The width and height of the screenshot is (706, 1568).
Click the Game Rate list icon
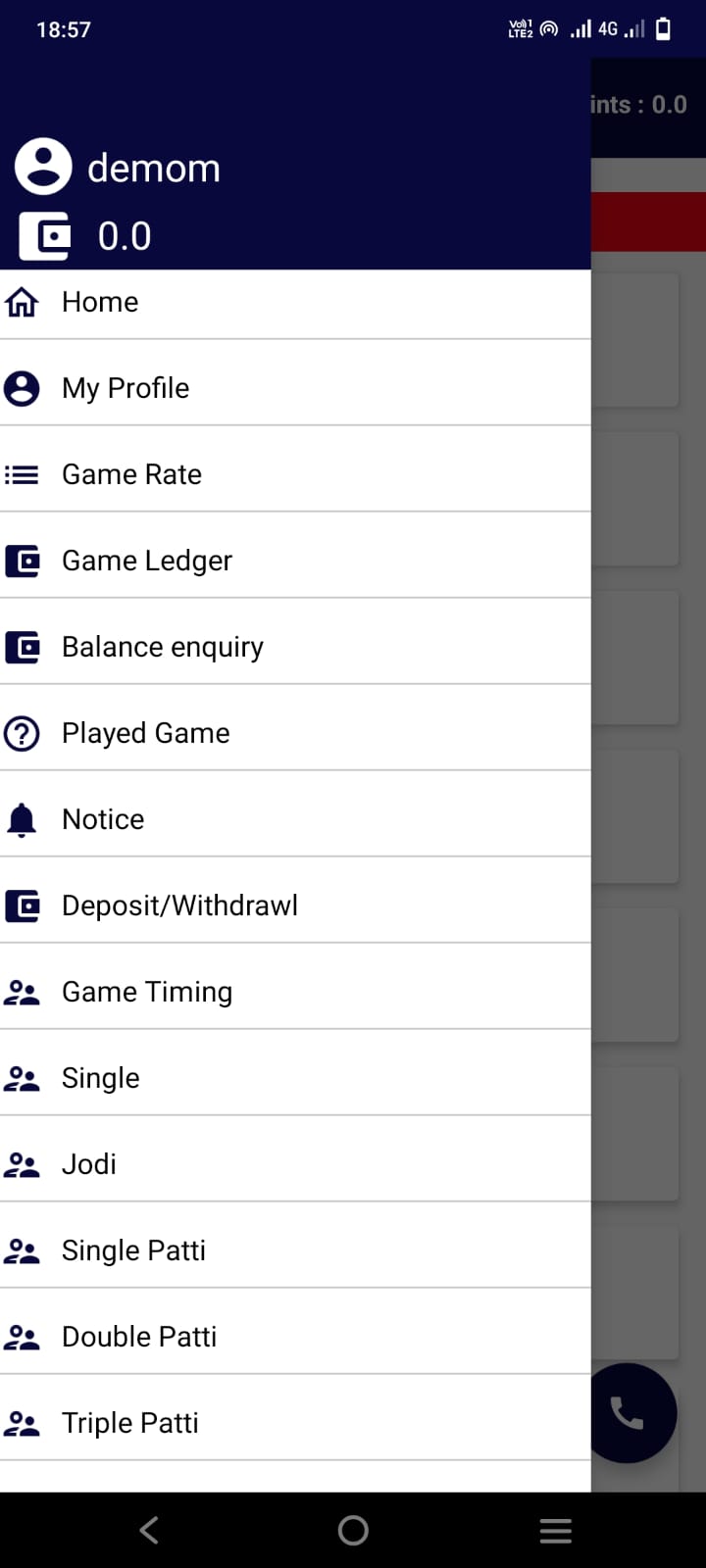point(22,474)
